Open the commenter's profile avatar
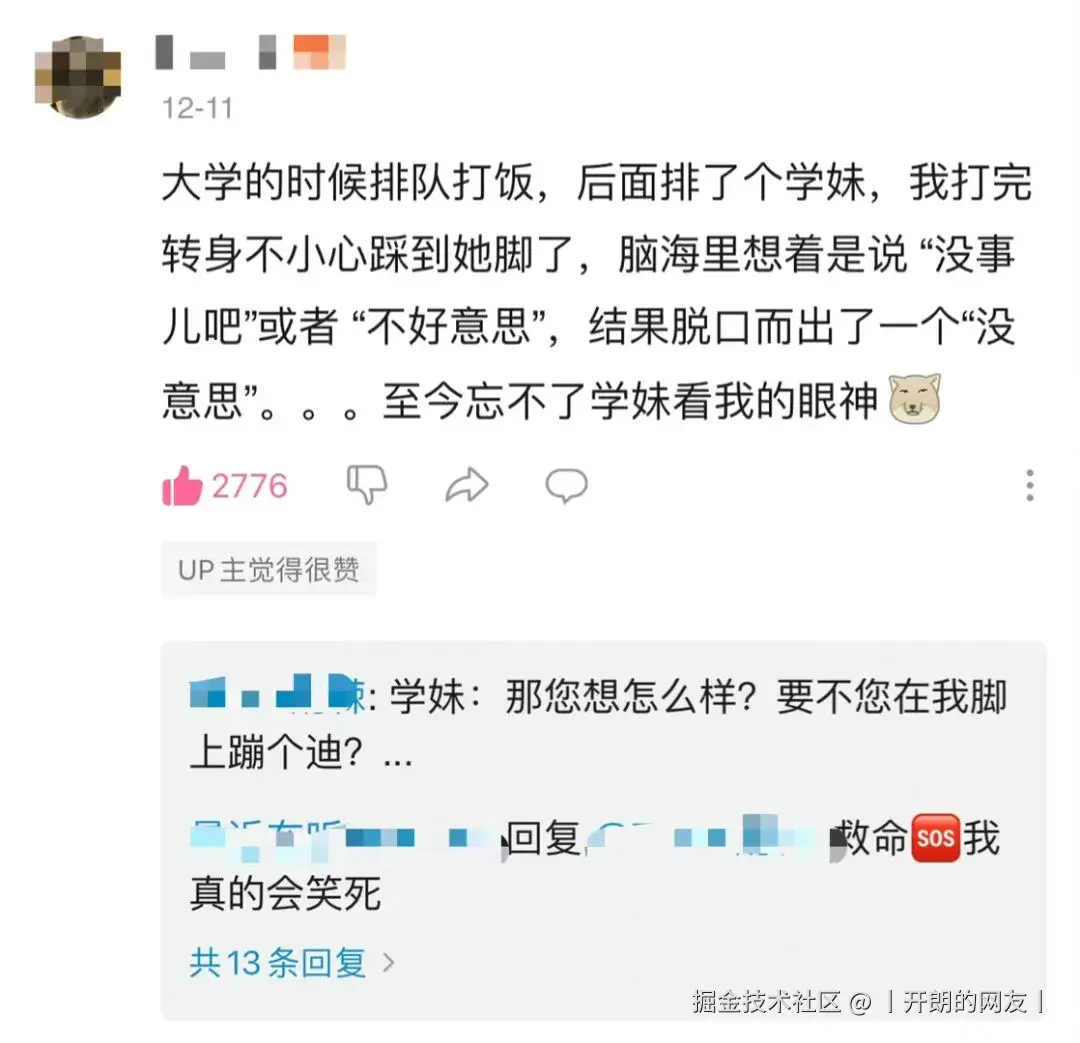 (x=78, y=77)
